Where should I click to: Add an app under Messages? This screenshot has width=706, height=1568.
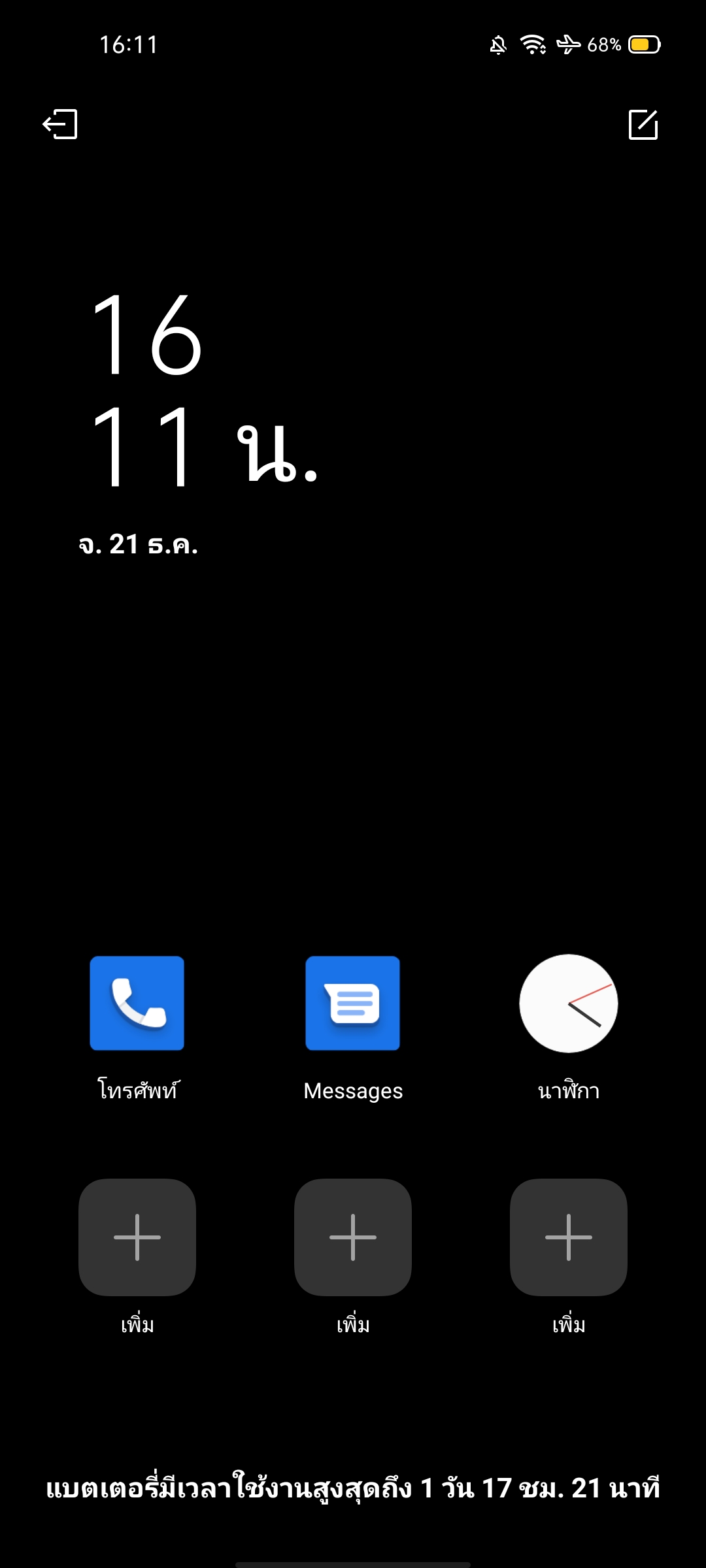353,1237
